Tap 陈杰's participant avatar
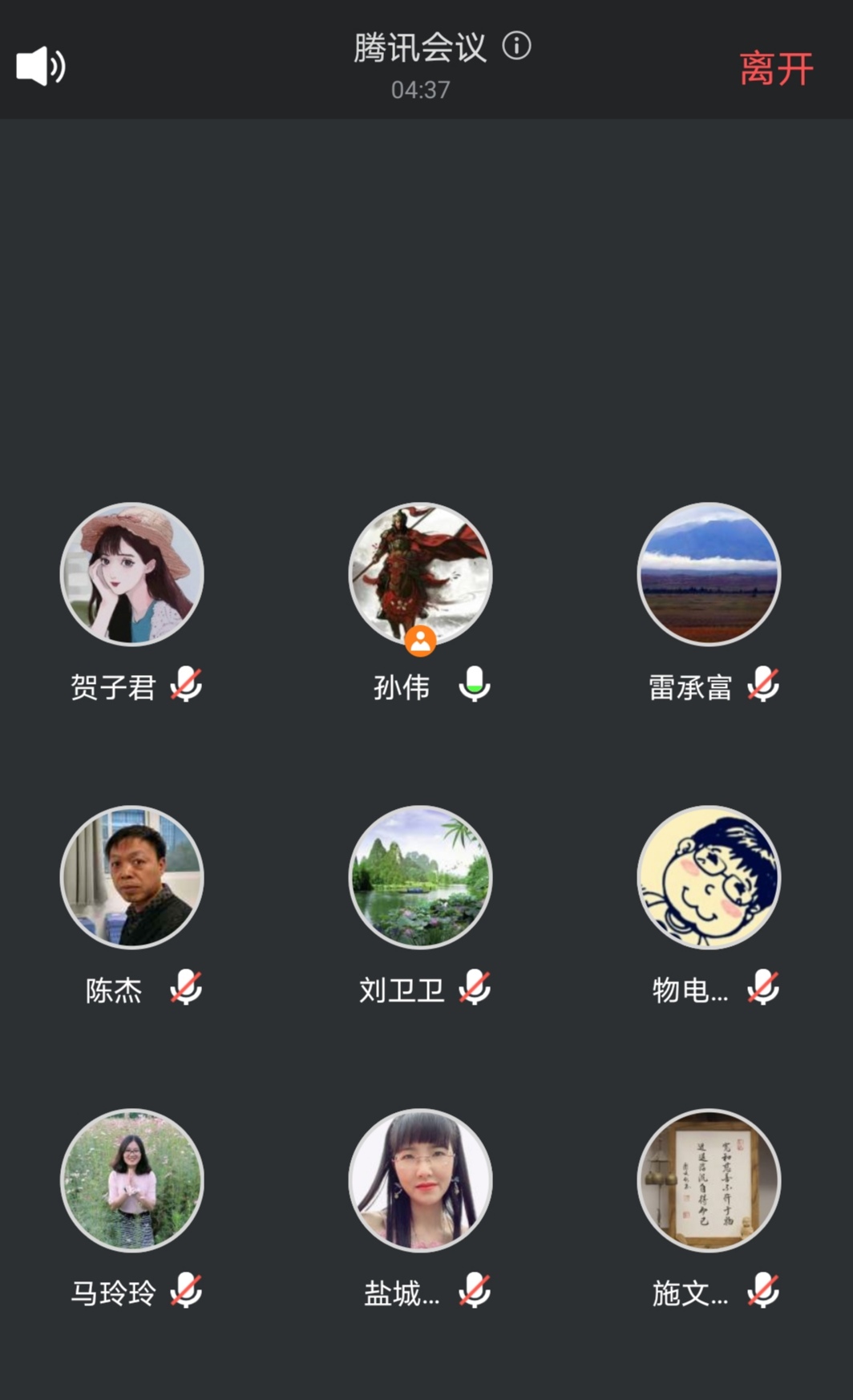The image size is (853, 1400). (x=132, y=876)
